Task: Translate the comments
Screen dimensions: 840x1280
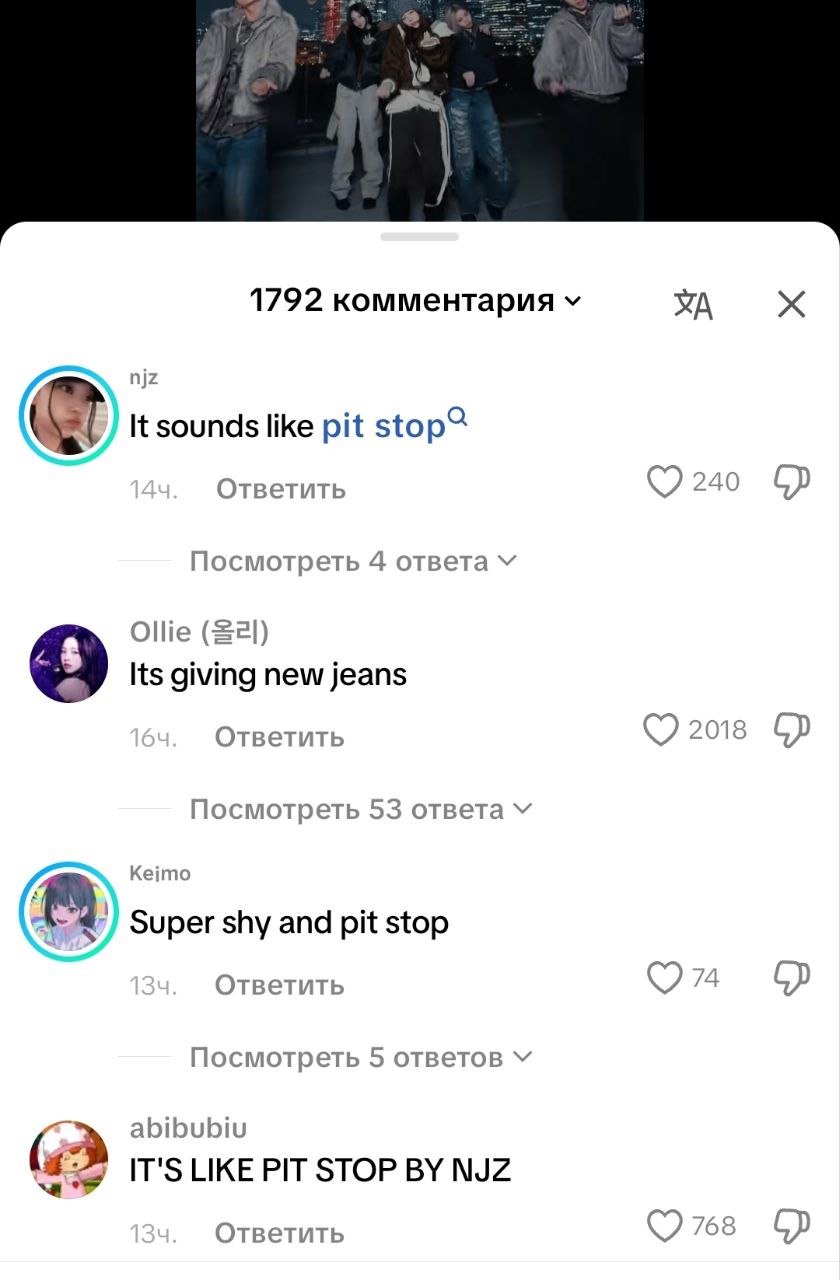Action: pyautogui.click(x=693, y=304)
